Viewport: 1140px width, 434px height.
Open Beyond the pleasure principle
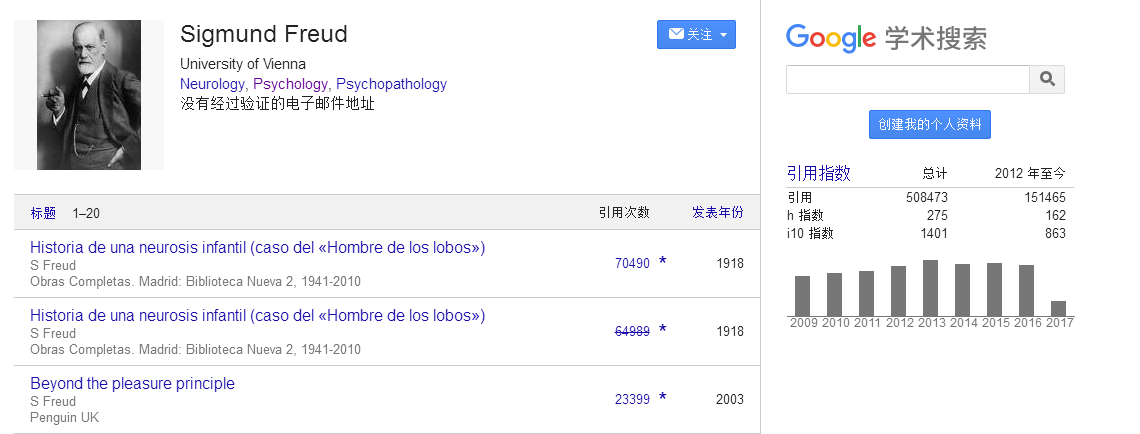tap(132, 383)
